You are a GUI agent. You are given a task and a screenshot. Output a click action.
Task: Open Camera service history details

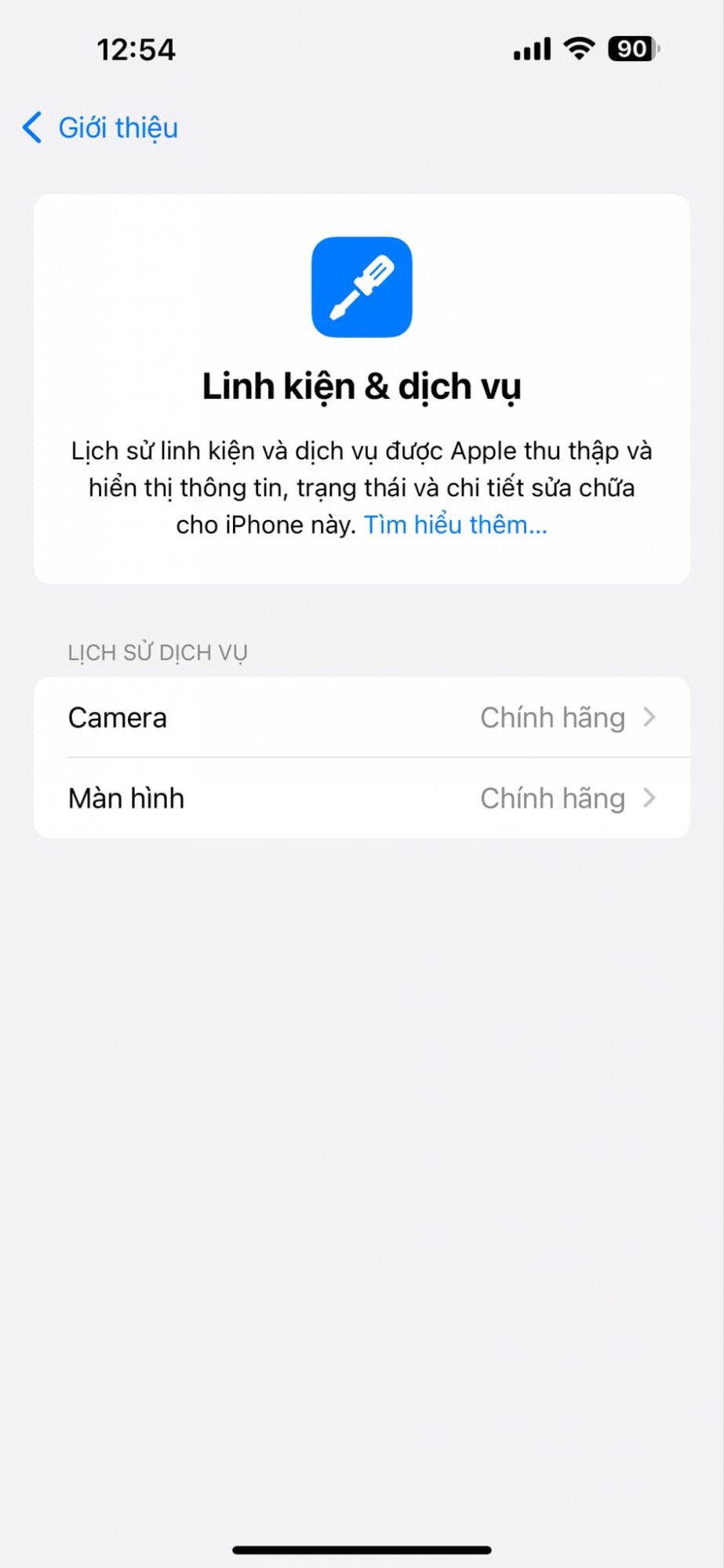[362, 717]
